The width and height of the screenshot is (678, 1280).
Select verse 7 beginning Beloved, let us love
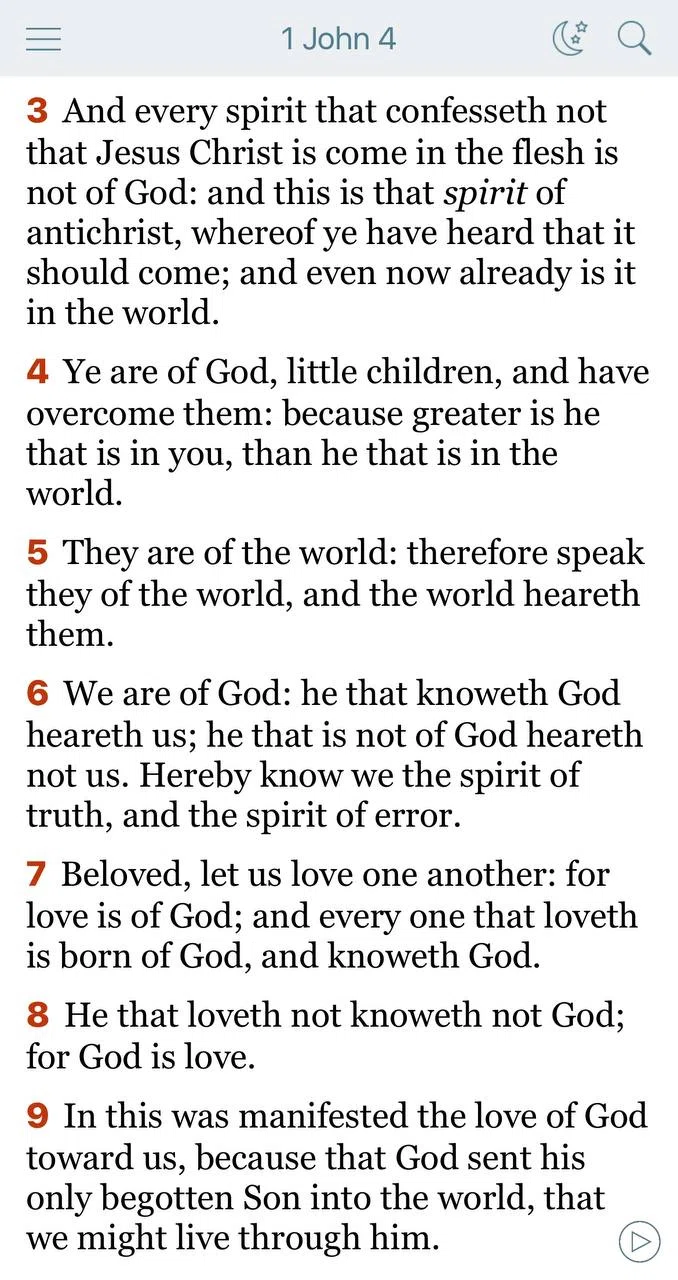331,915
